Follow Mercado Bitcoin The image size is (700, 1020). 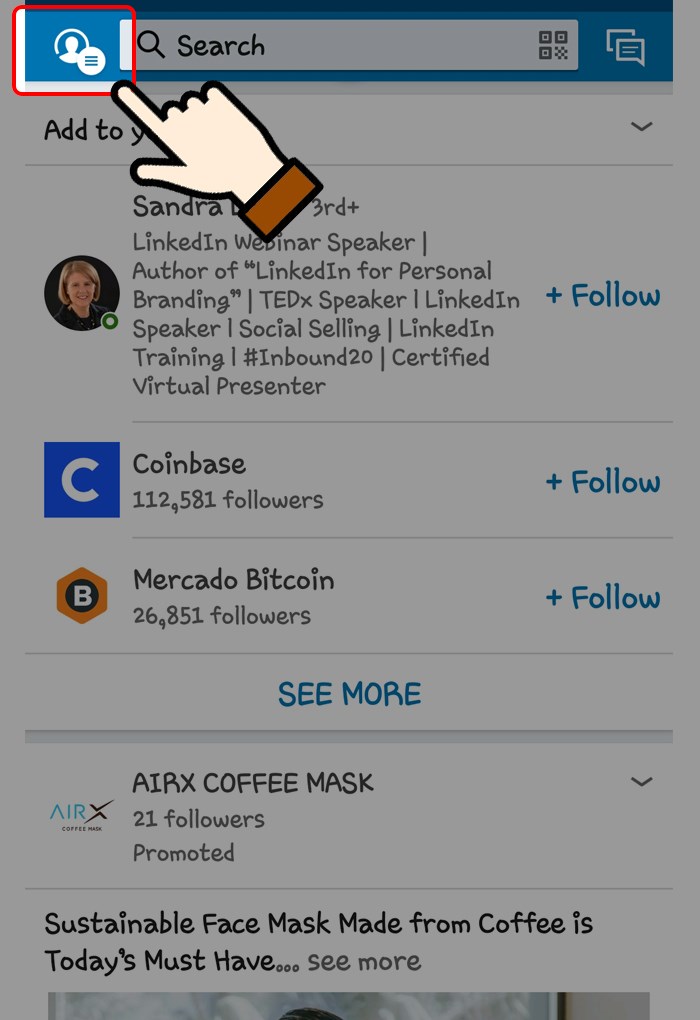pyautogui.click(x=602, y=598)
